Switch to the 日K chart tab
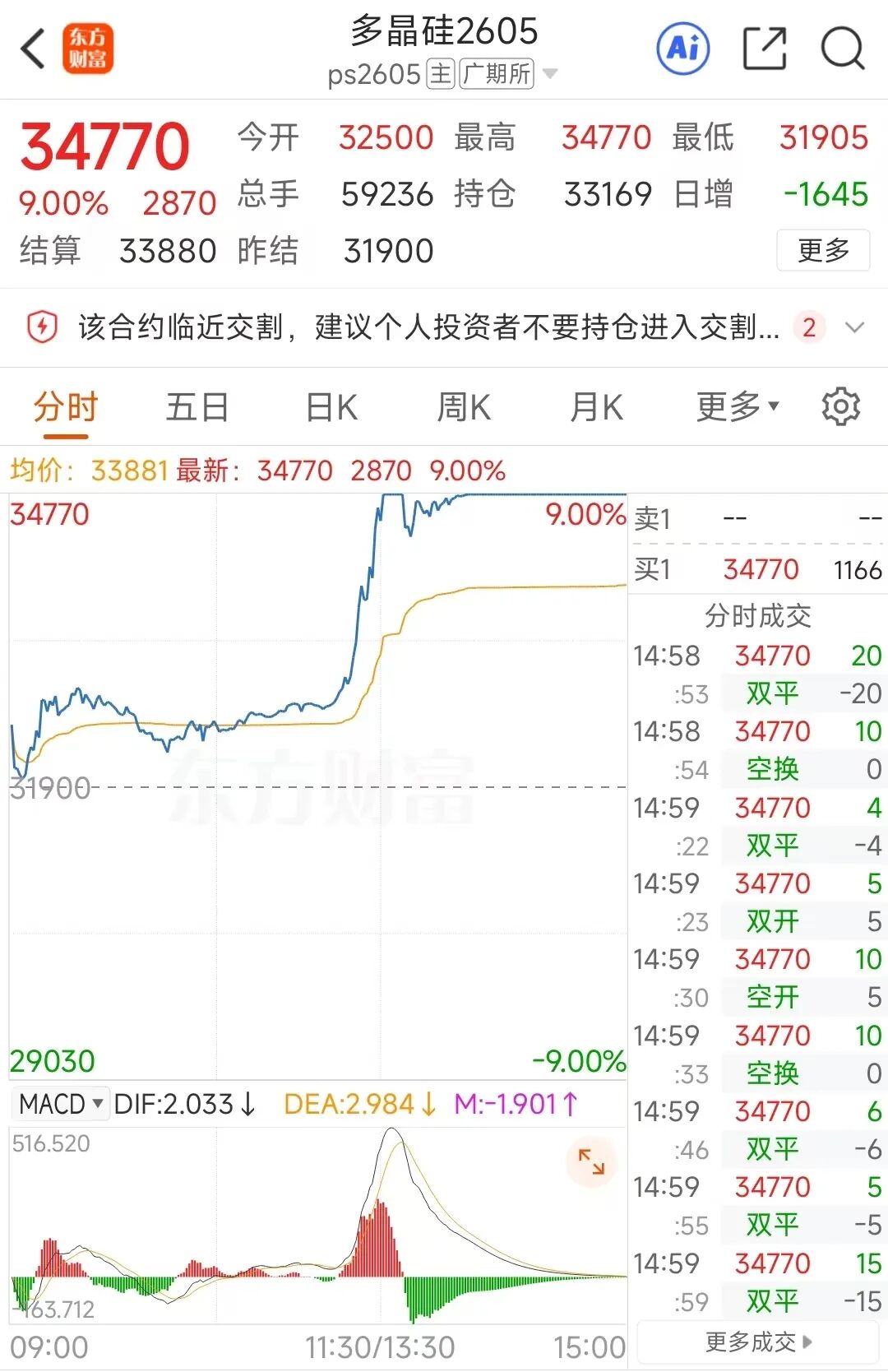Image resolution: width=888 pixels, height=1372 pixels. [x=331, y=407]
